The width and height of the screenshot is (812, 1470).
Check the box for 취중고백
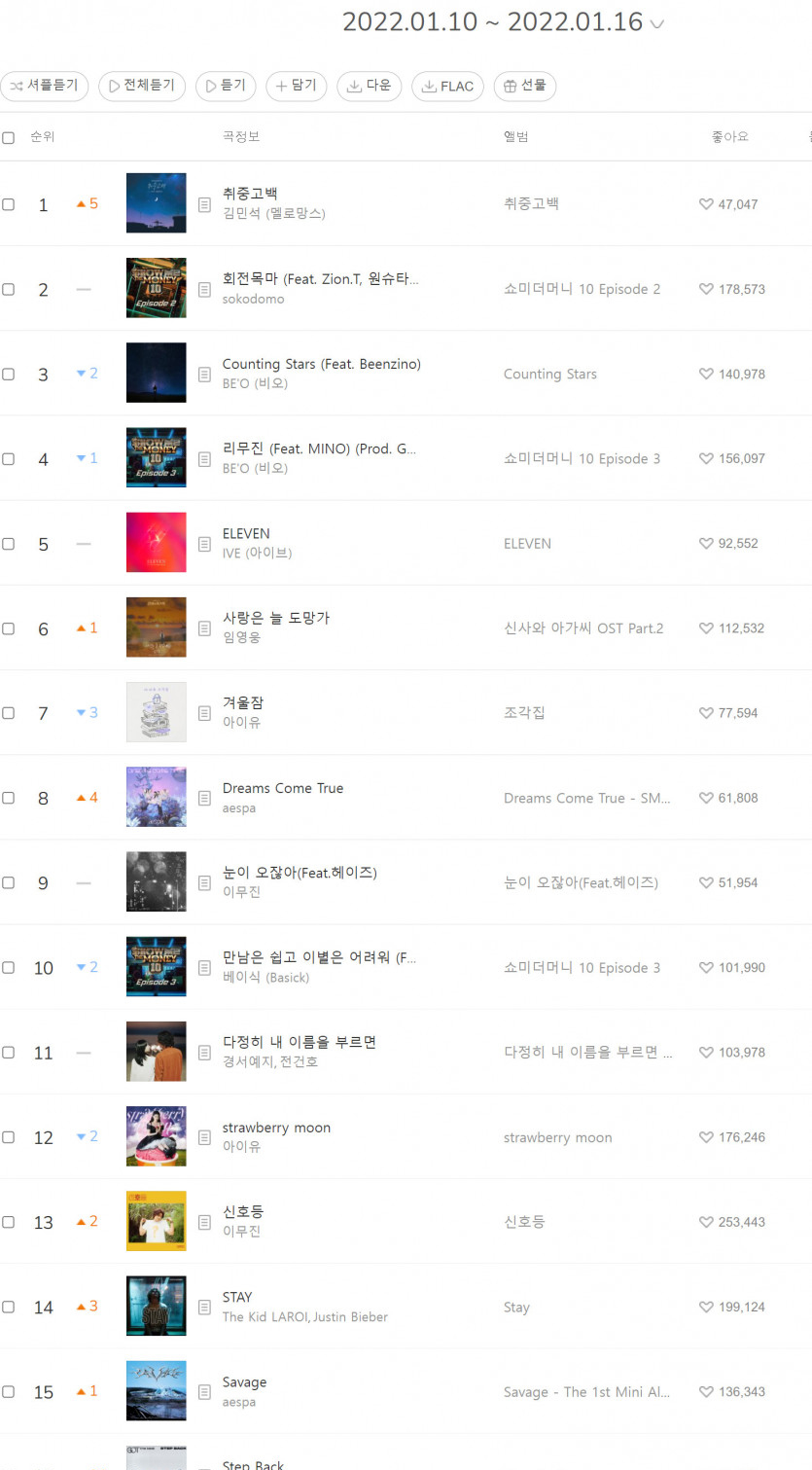(9, 204)
